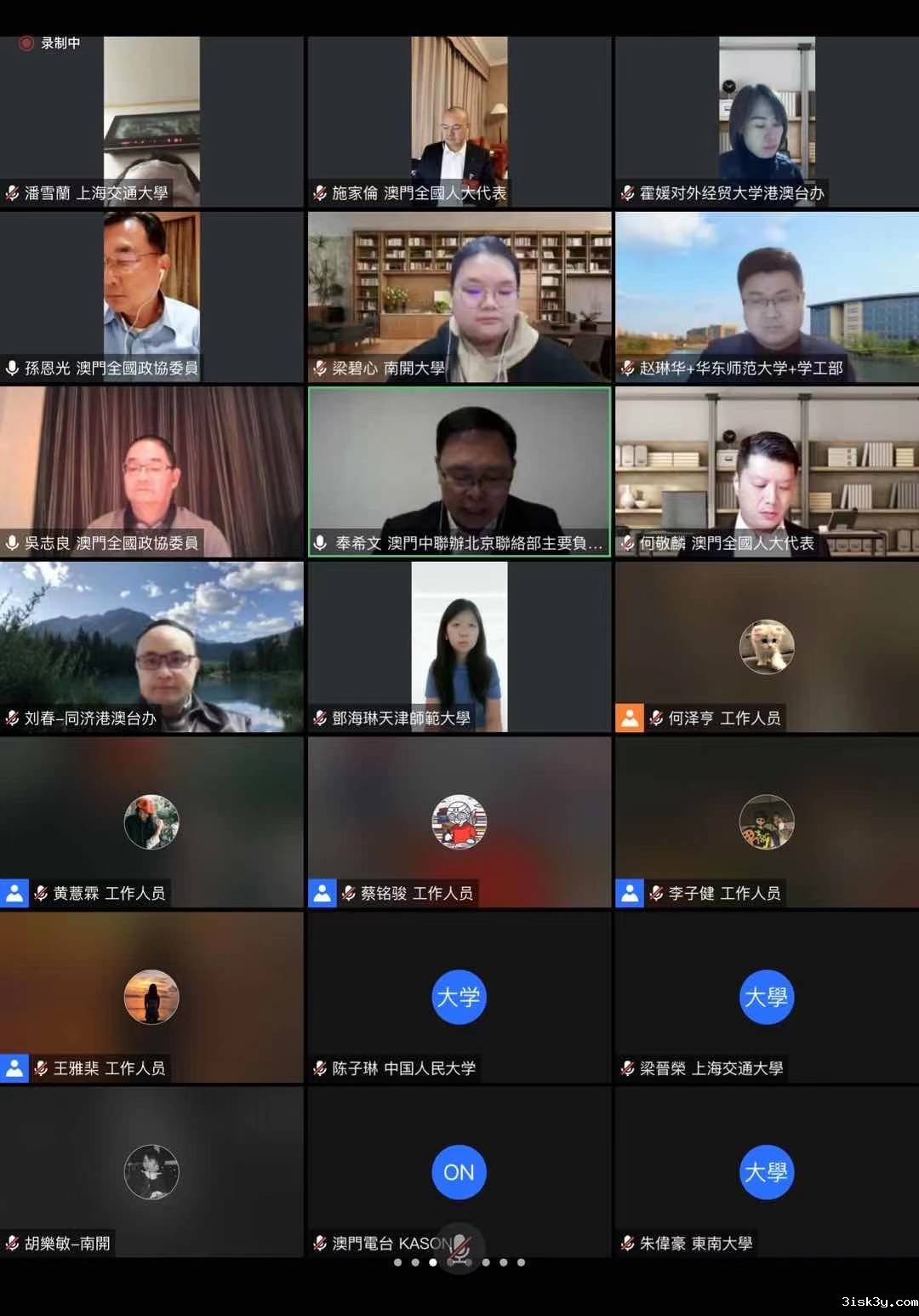The width and height of the screenshot is (919, 1316).
Task: Select the speaking participant 奉希文 tile
Action: 459,472
